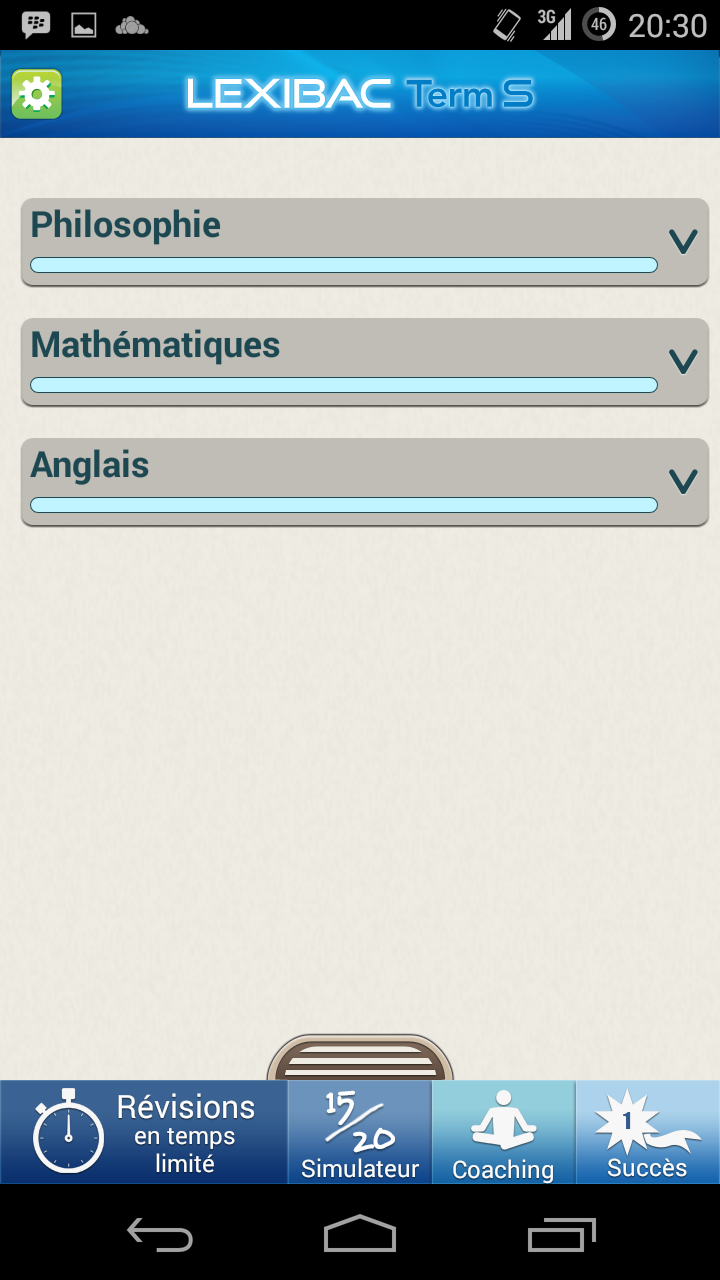
Task: Expand the Mathématiques subject
Action: [365, 362]
